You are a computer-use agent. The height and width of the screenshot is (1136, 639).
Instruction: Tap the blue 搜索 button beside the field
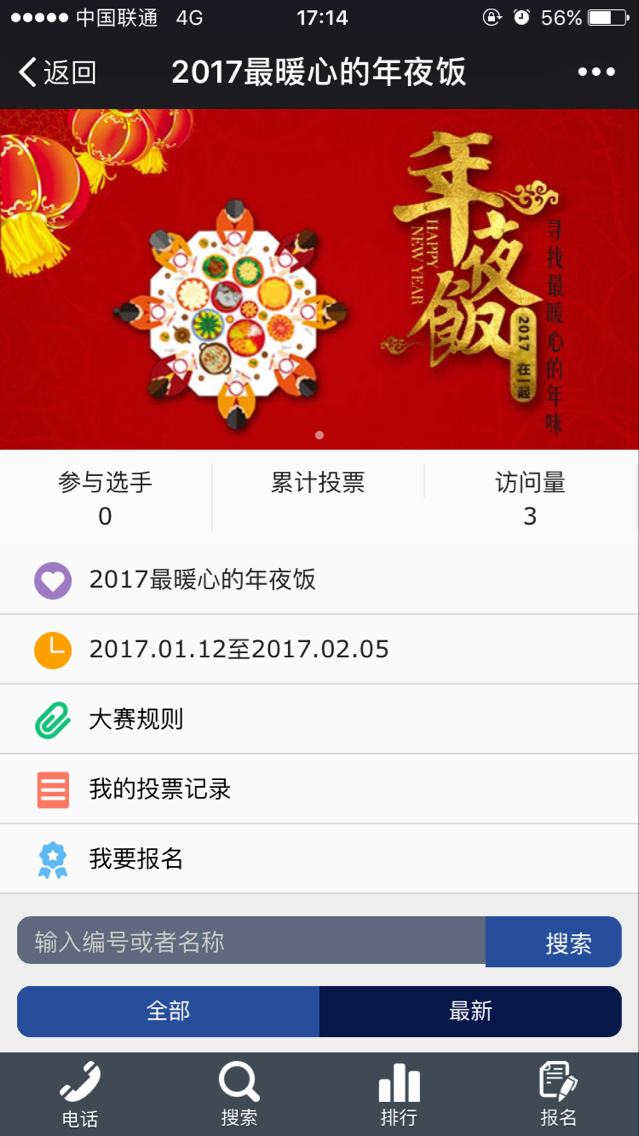coord(554,942)
